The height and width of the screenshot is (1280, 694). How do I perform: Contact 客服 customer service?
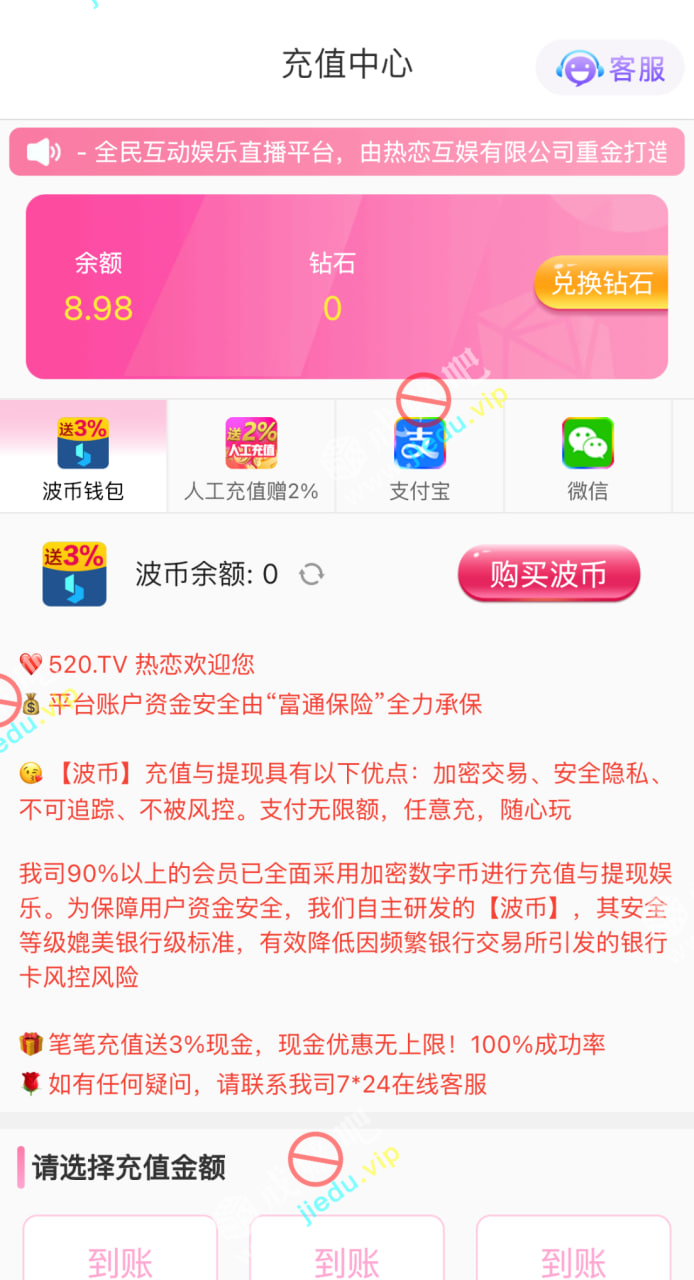[611, 68]
